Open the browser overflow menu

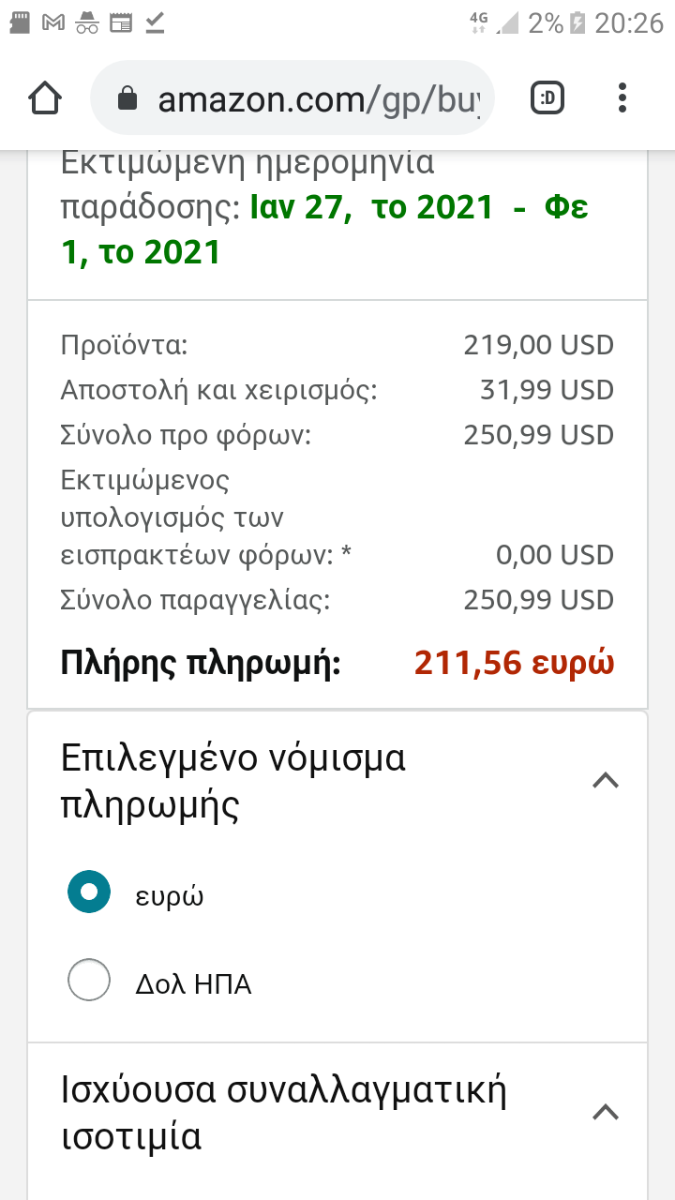(x=622, y=98)
